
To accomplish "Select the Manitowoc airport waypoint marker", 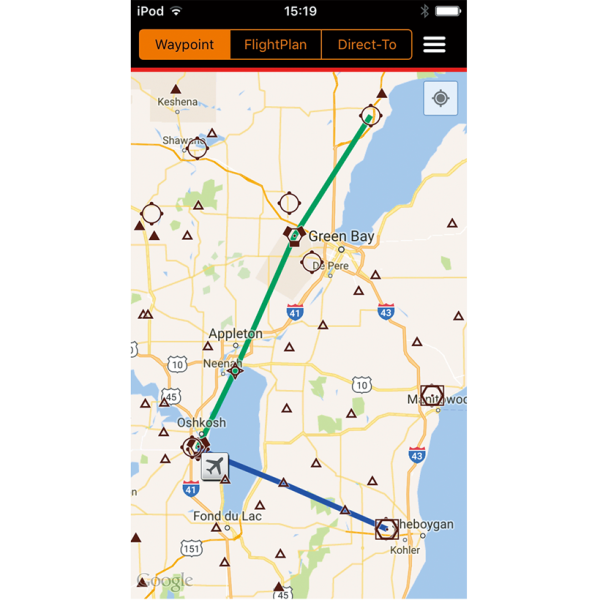I will pos(432,395).
